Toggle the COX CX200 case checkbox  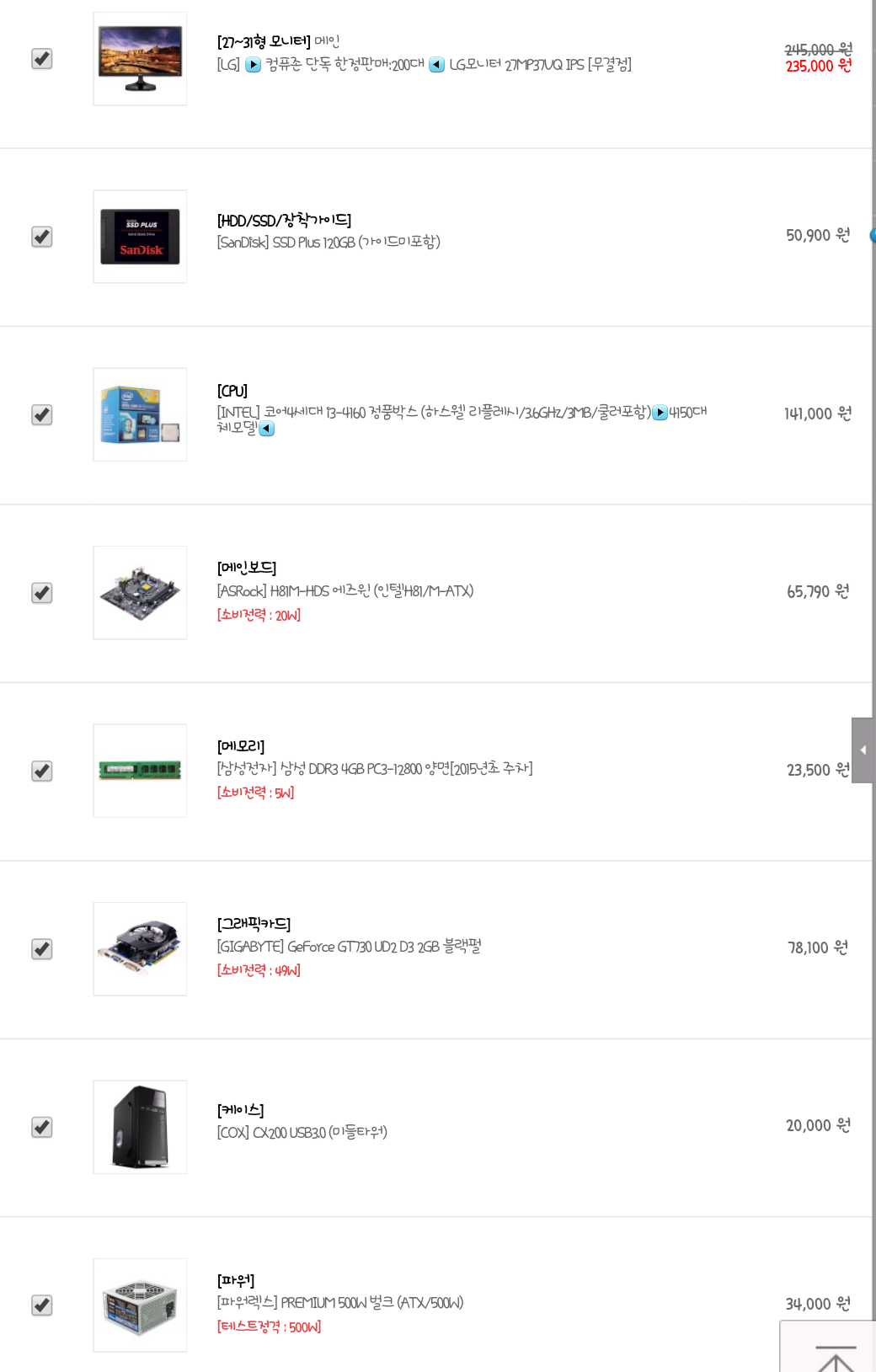pyautogui.click(x=42, y=1127)
